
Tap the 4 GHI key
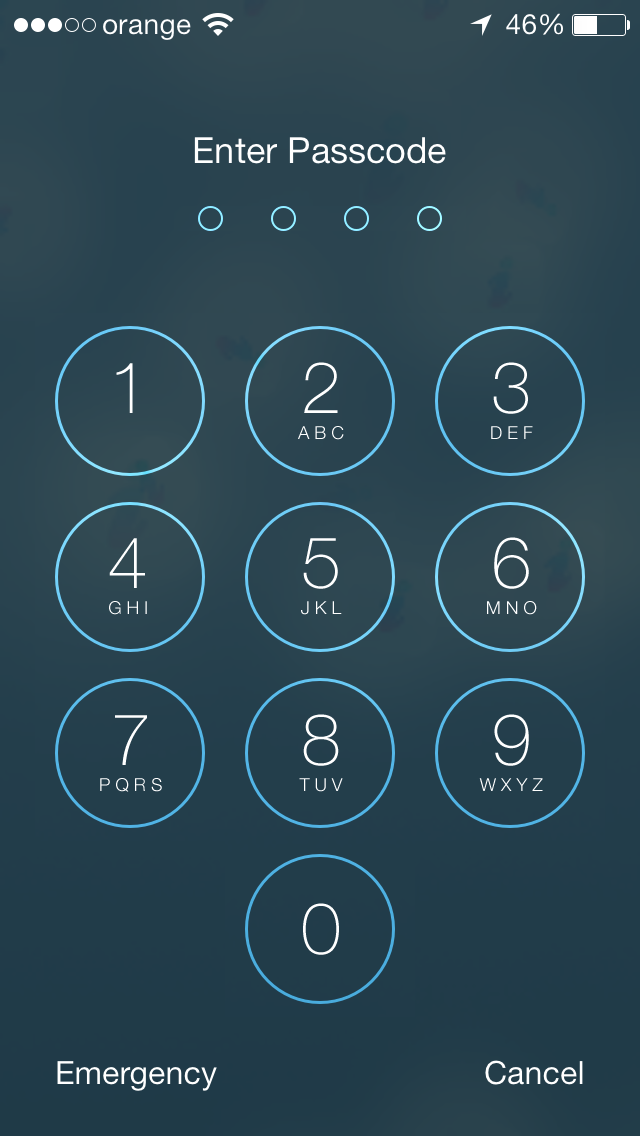130,577
